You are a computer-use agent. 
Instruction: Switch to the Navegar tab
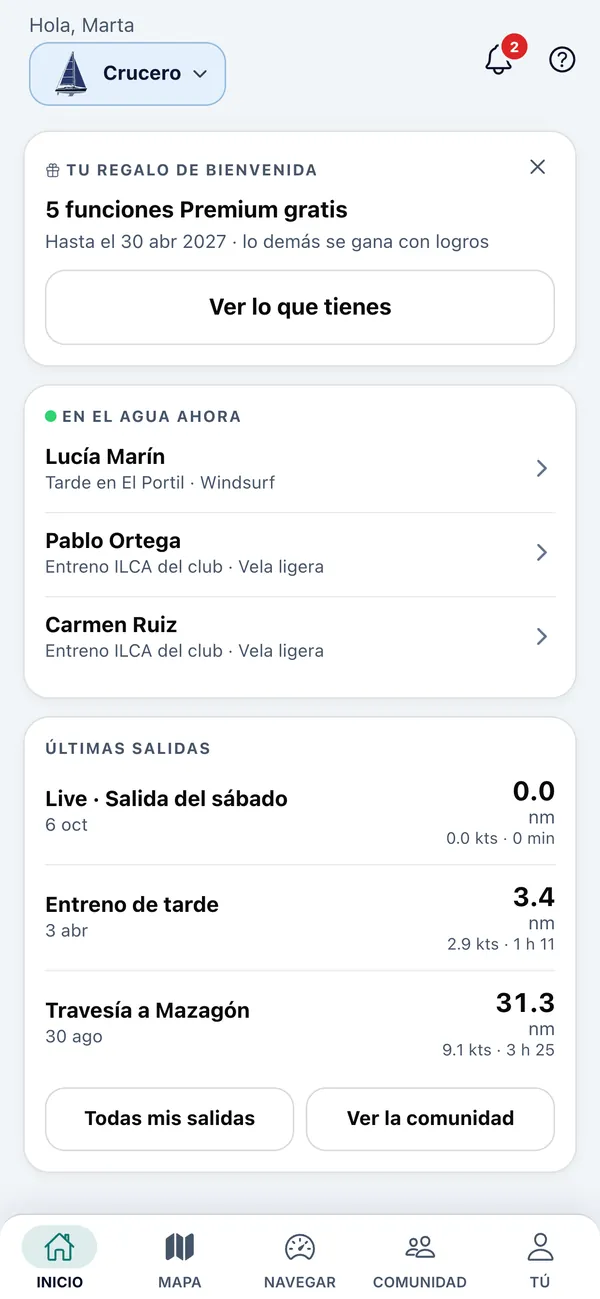300,1258
